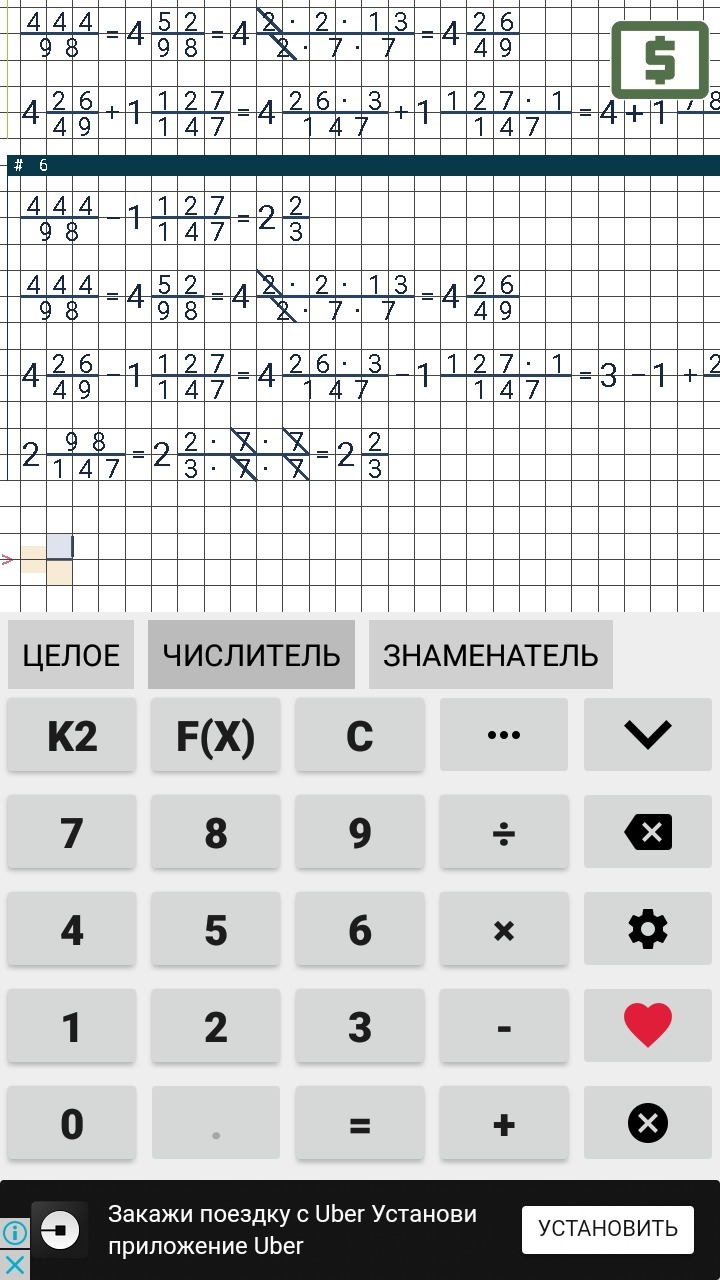Switch to the ЦЕЛОЕ input mode

(x=71, y=655)
